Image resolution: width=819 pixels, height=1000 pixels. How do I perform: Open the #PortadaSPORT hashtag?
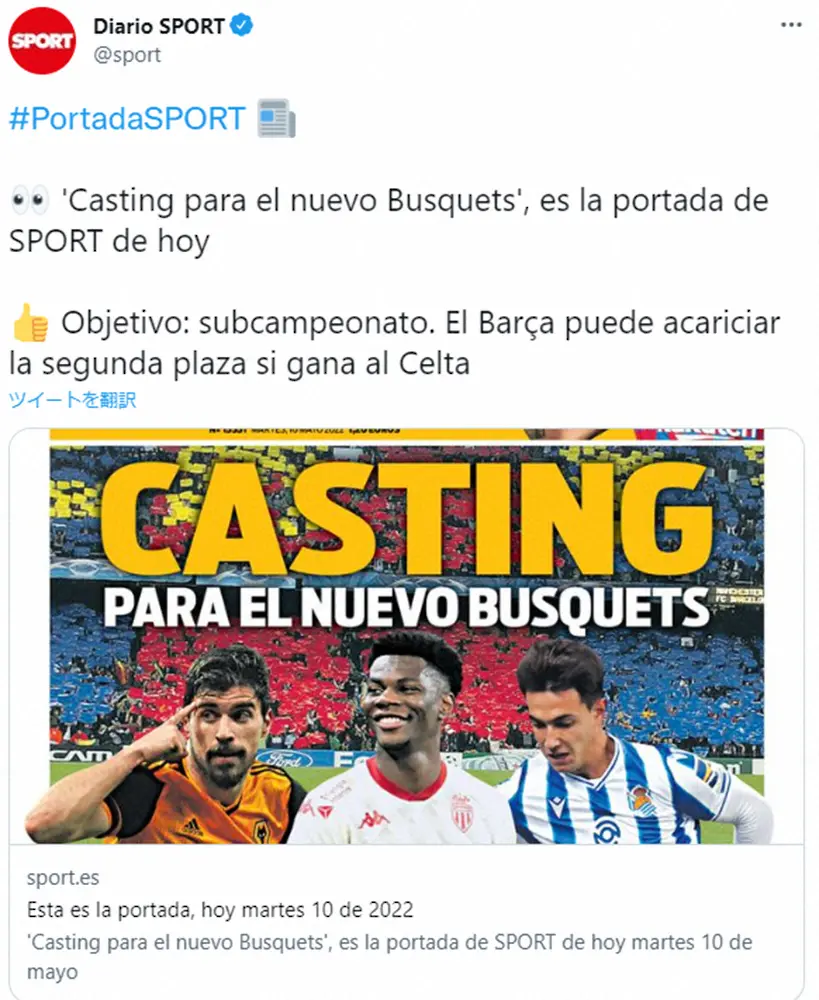pos(127,118)
